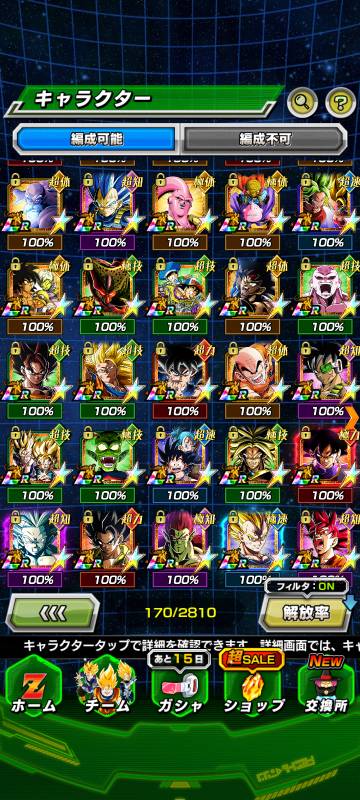Open the チーム menu
The height and width of the screenshot is (800, 360).
tap(105, 689)
